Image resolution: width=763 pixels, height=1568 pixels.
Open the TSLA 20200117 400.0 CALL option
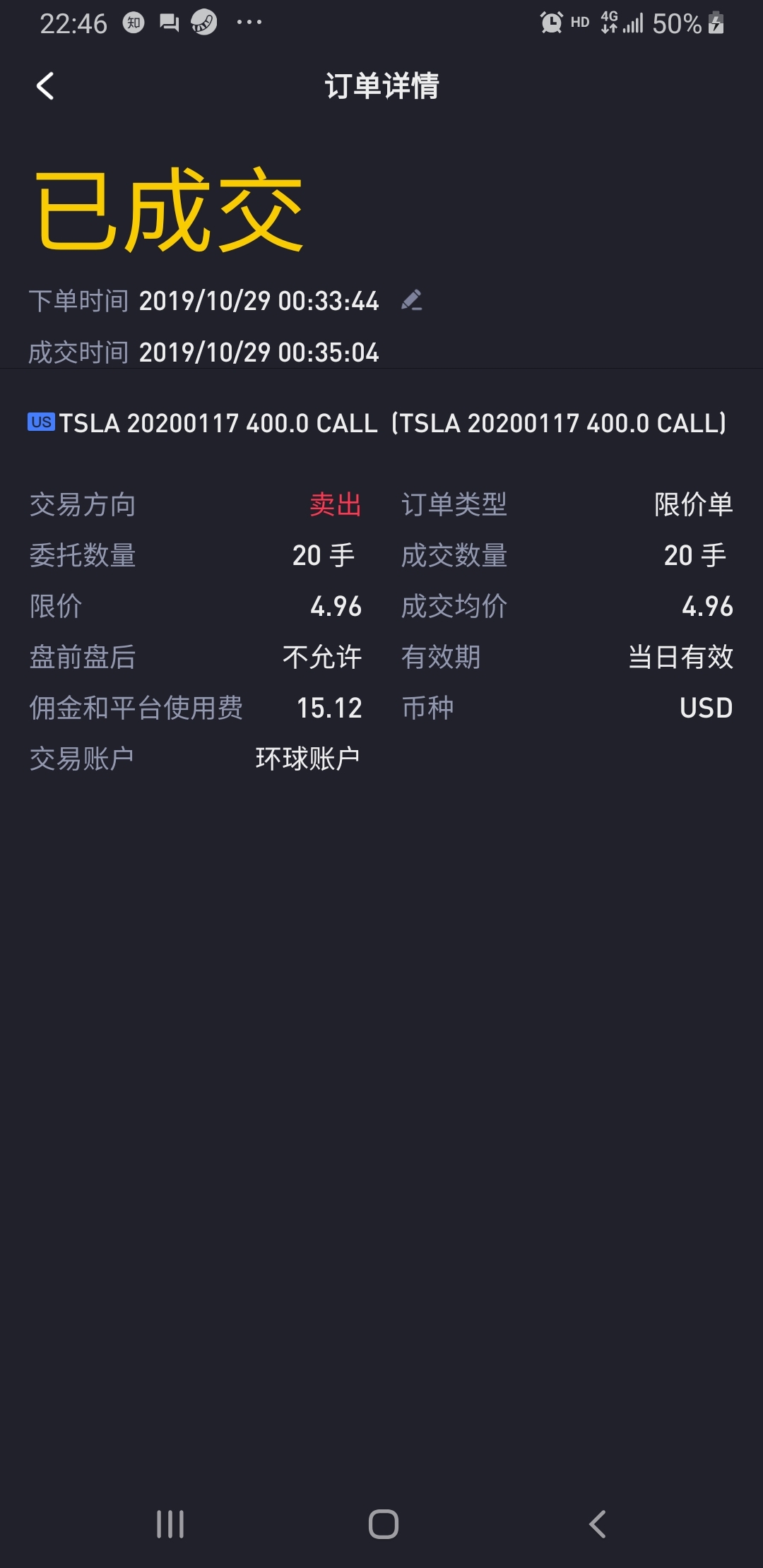[377, 423]
